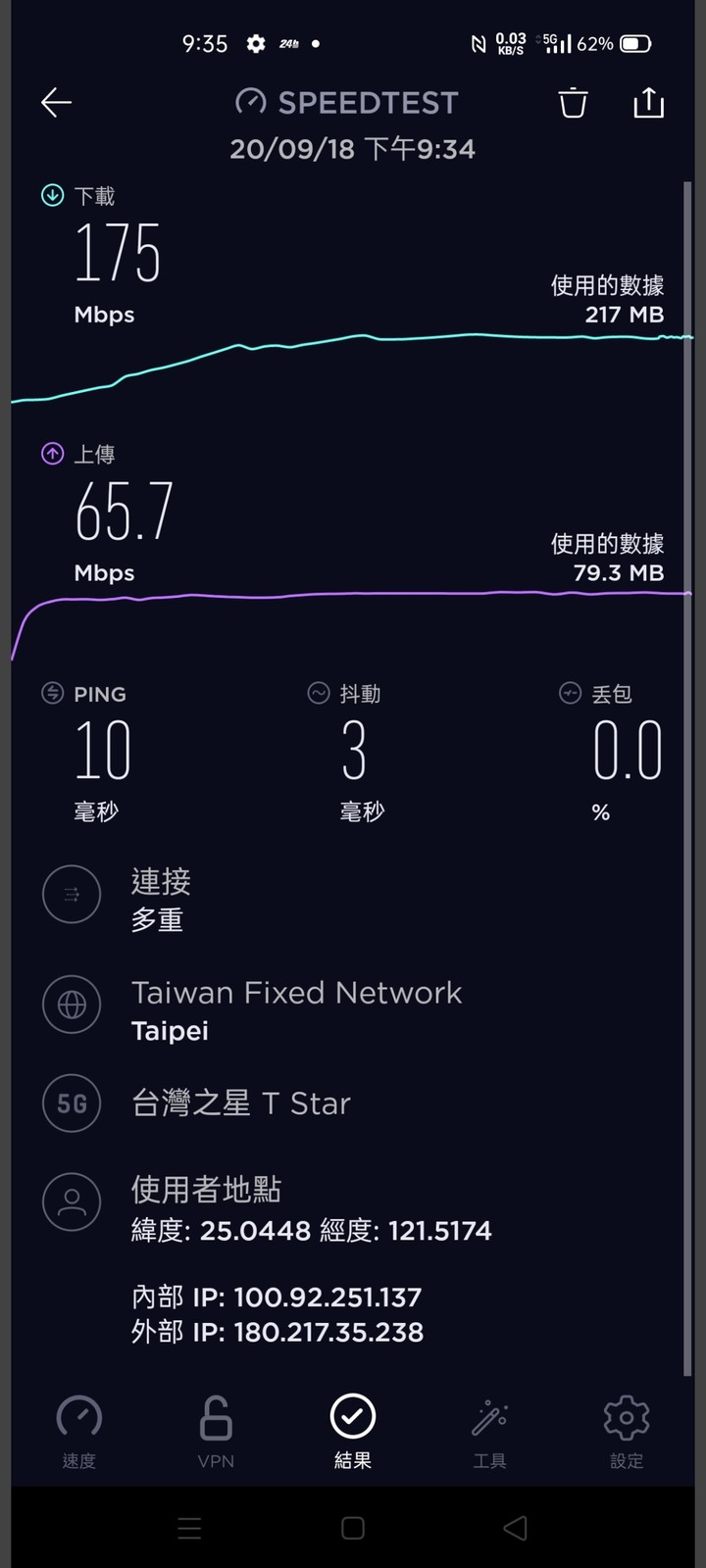Viewport: 706px width, 1568px height.
Task: Go back from the result details
Action: coord(56,103)
